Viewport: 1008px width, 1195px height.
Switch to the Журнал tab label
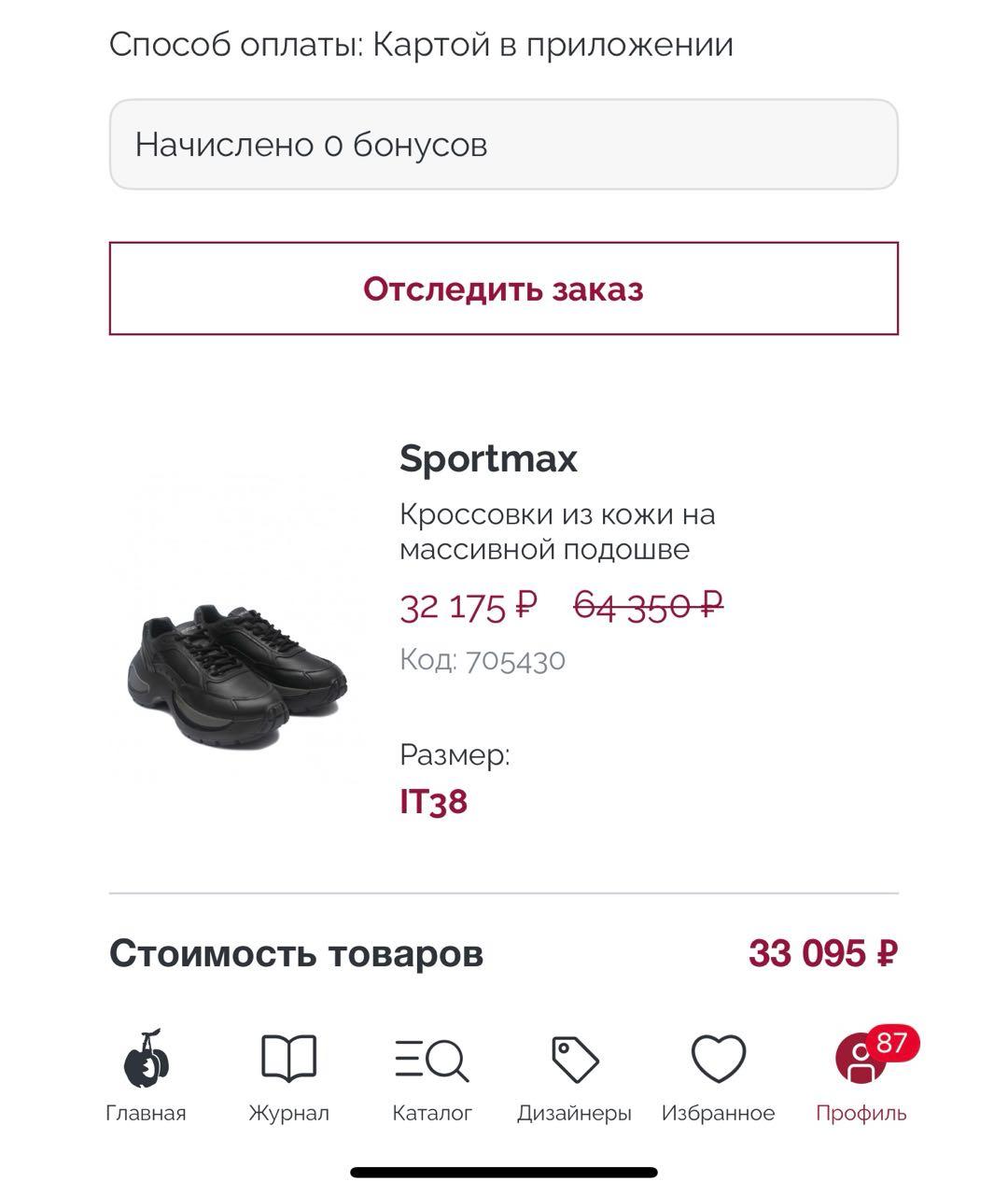(x=288, y=1113)
